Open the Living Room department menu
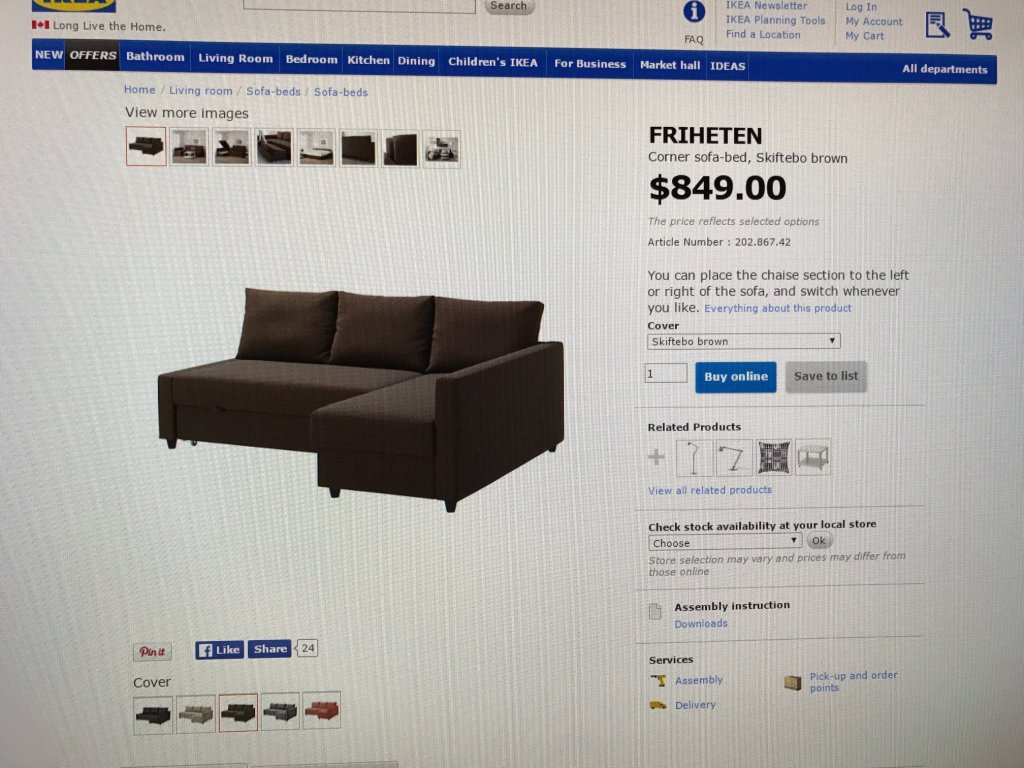Image resolution: width=1024 pixels, height=768 pixels. tap(235, 59)
